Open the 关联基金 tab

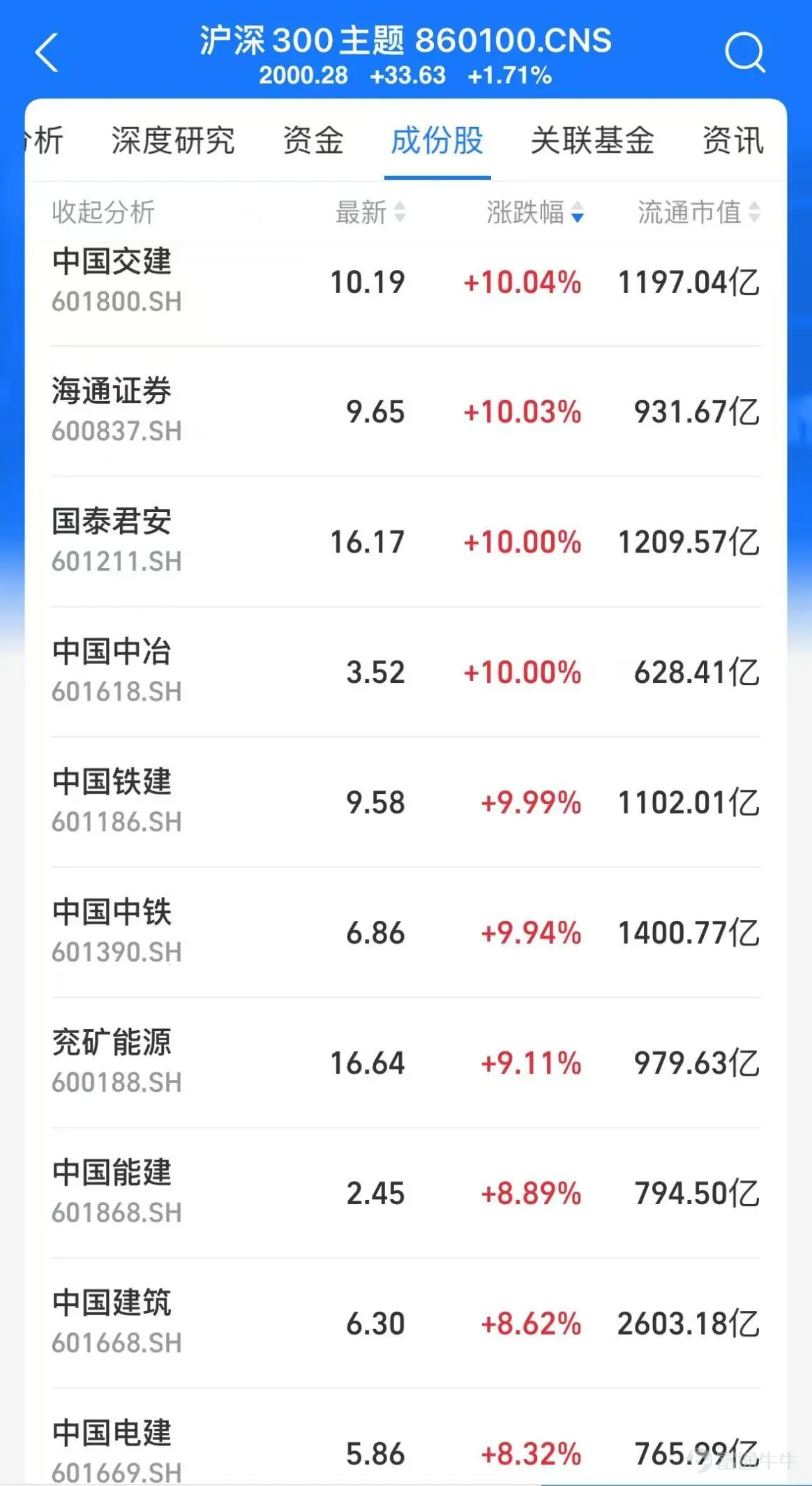(x=592, y=140)
